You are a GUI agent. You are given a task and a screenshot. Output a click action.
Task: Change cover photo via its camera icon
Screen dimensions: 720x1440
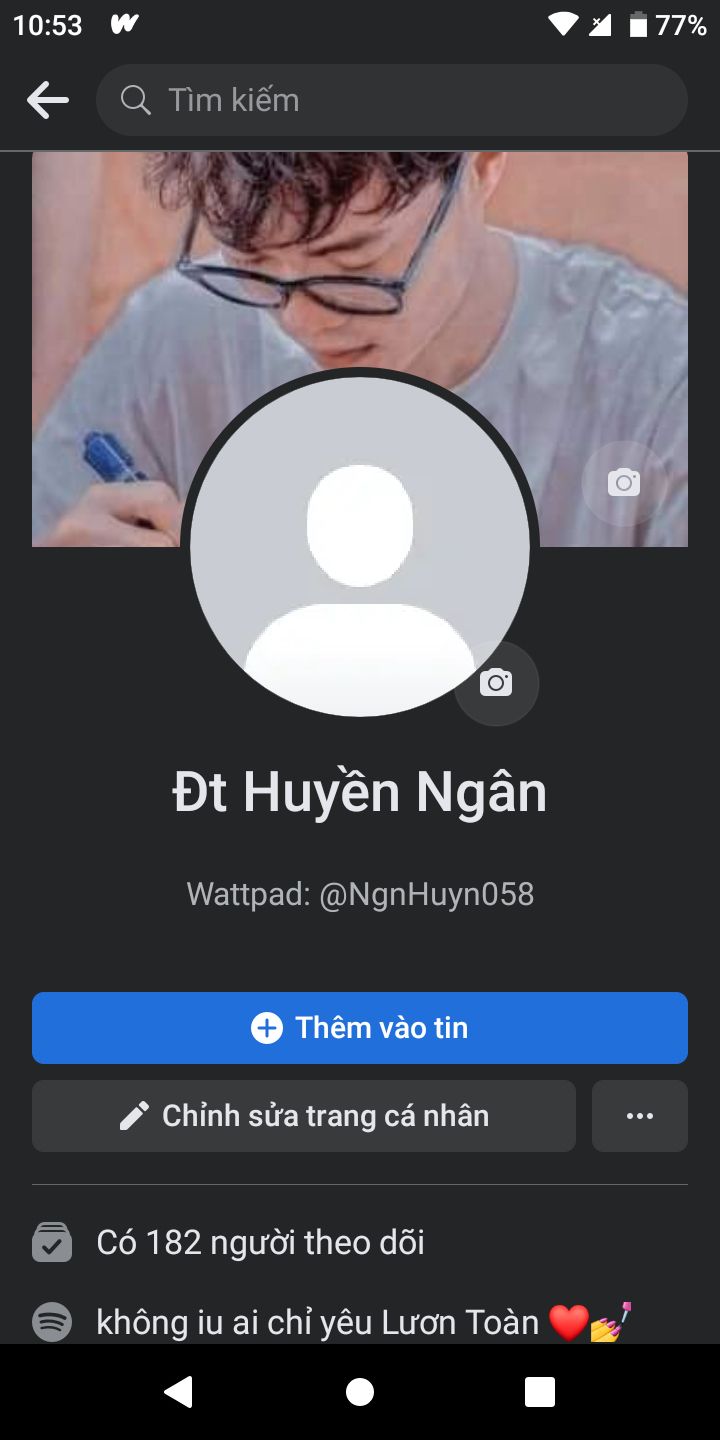tap(624, 483)
